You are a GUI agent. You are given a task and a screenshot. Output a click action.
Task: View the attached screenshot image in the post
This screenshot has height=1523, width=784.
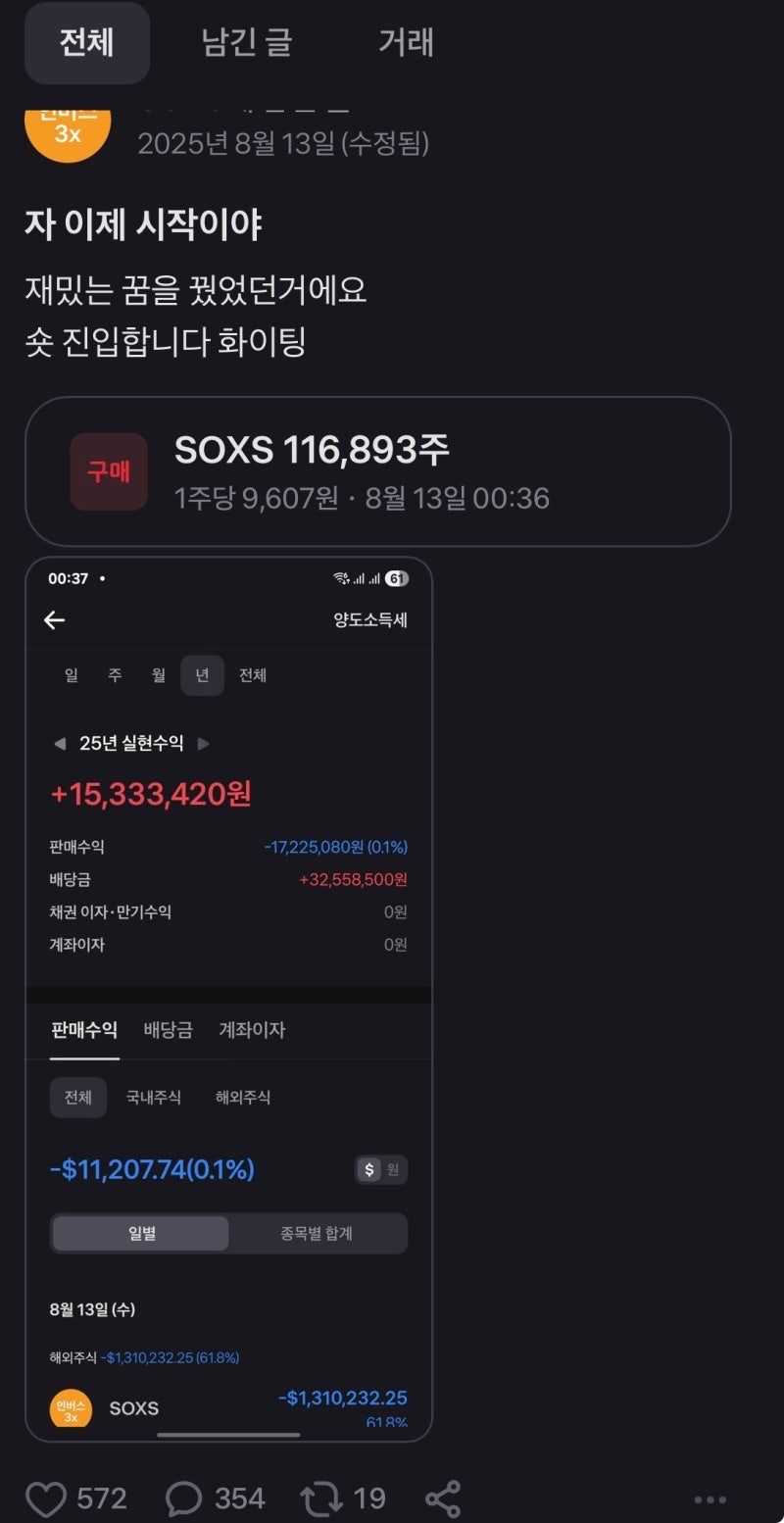click(x=228, y=998)
